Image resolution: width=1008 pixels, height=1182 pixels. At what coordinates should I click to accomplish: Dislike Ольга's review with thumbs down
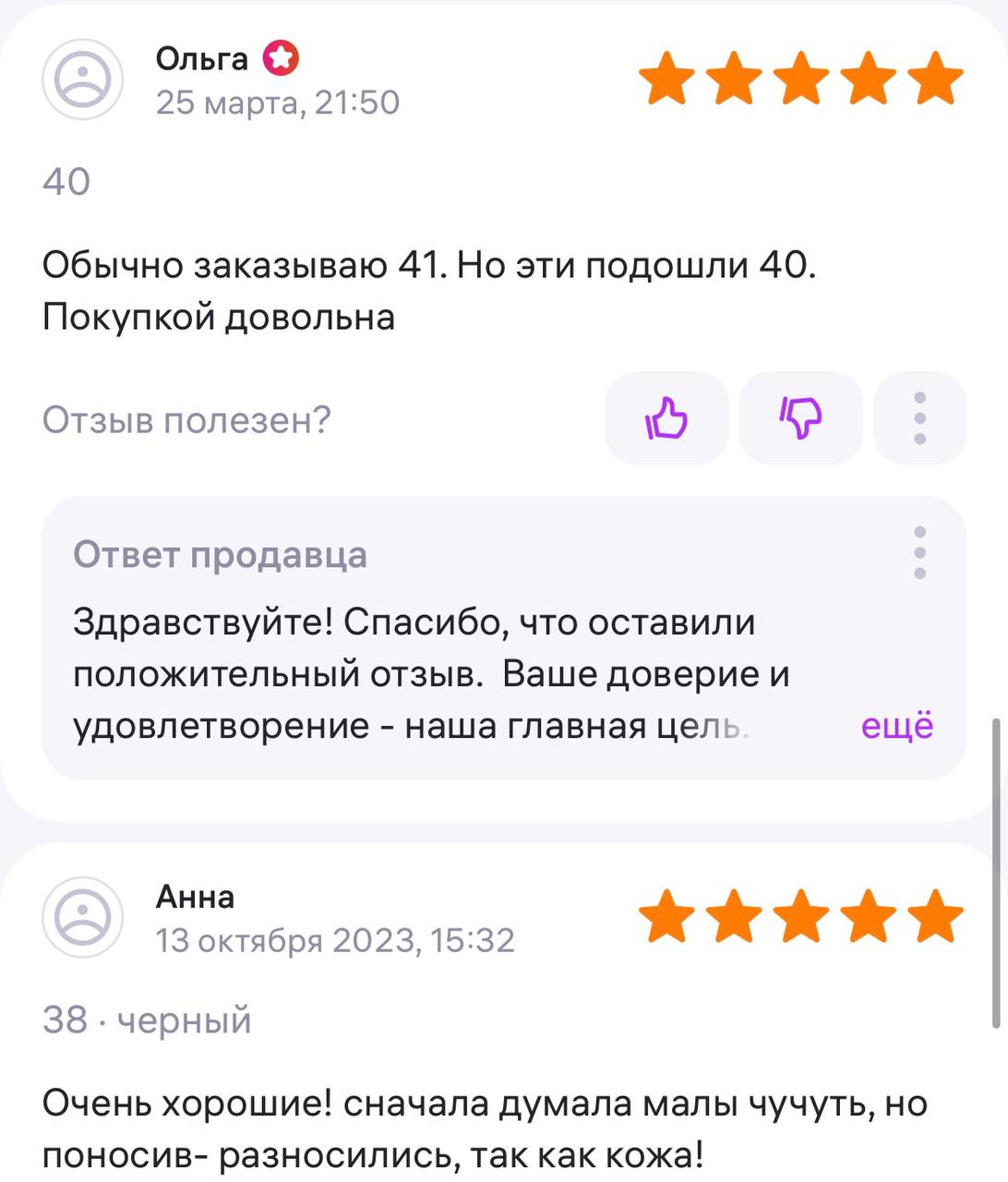pyautogui.click(x=801, y=419)
